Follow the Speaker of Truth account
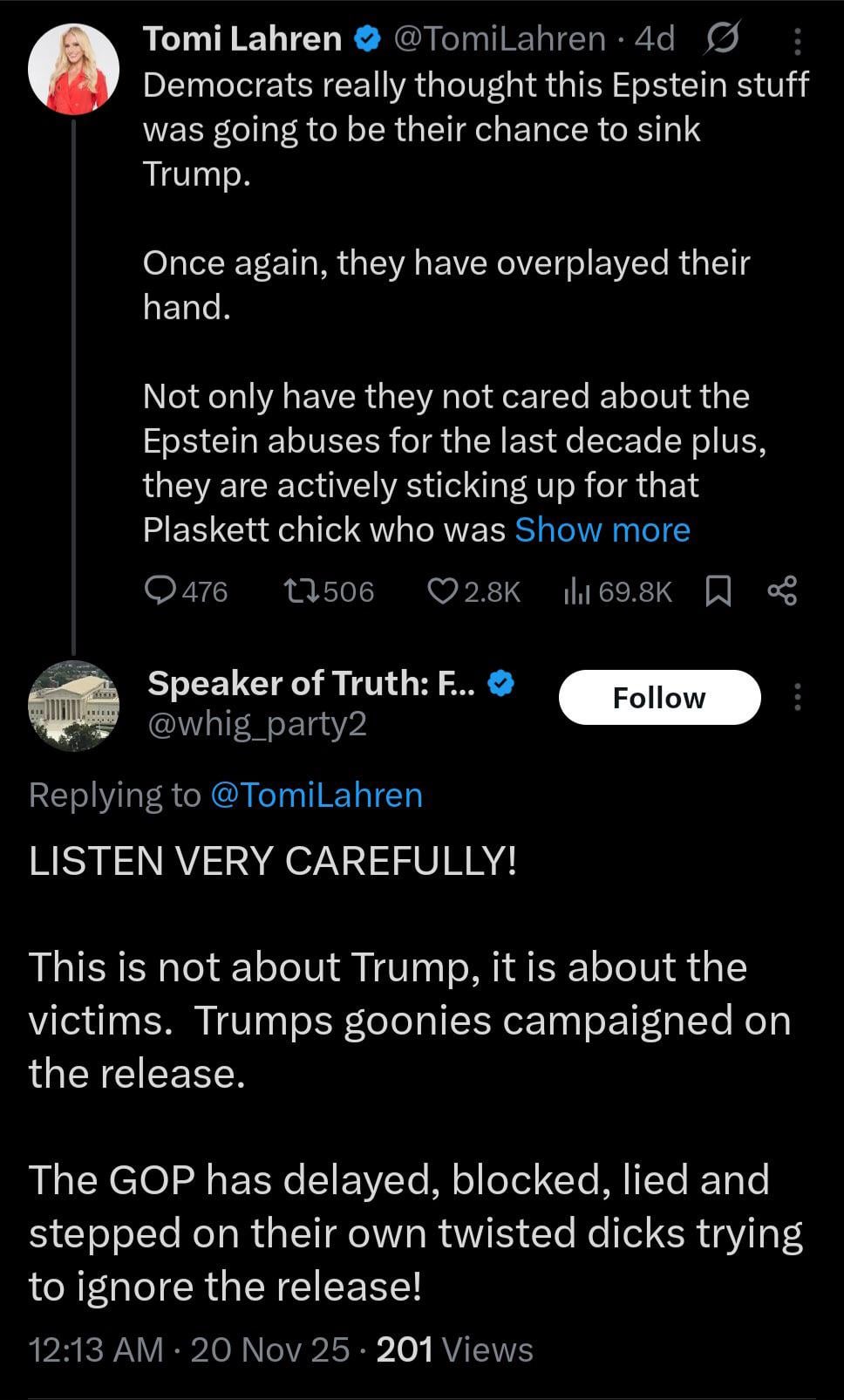 659,698
